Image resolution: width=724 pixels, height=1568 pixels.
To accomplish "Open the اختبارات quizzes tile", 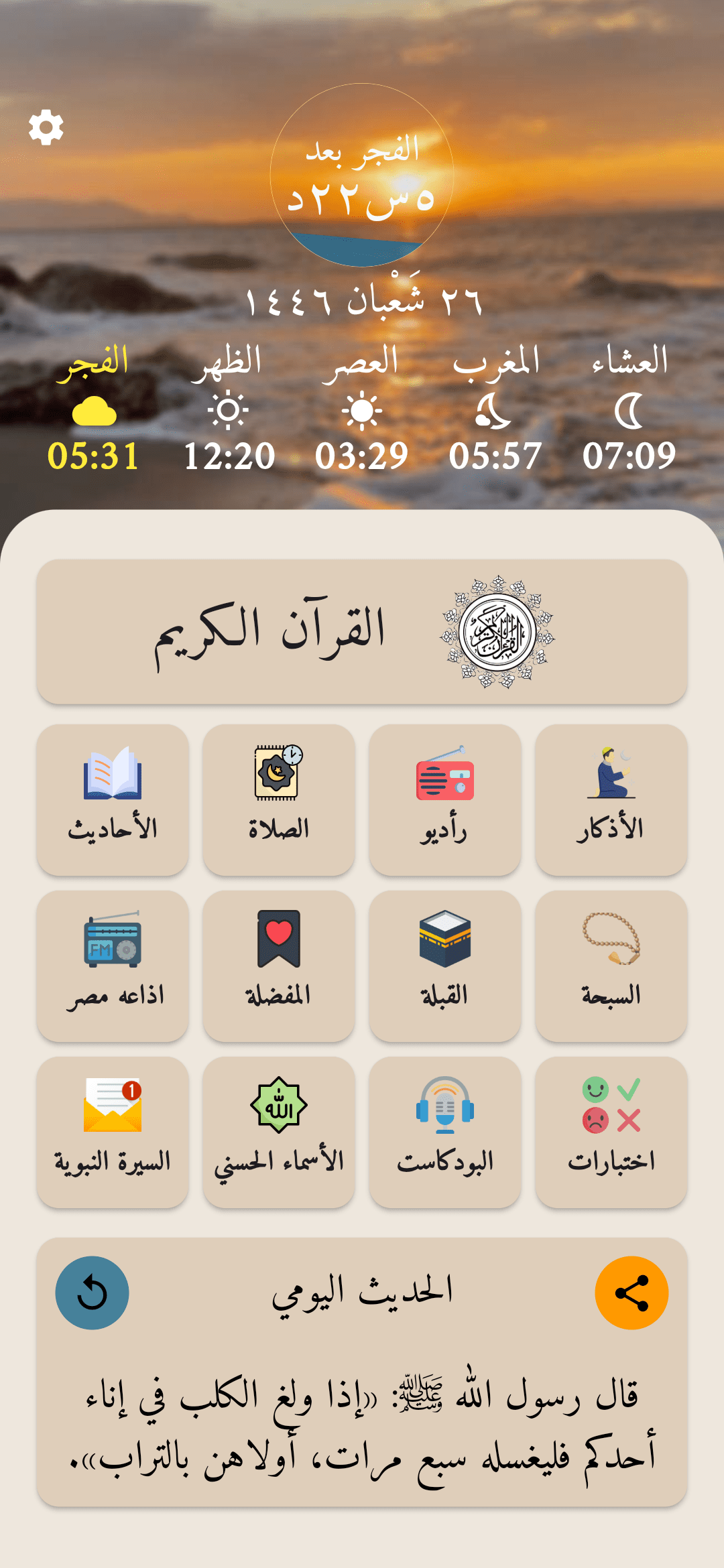I will [x=611, y=1132].
